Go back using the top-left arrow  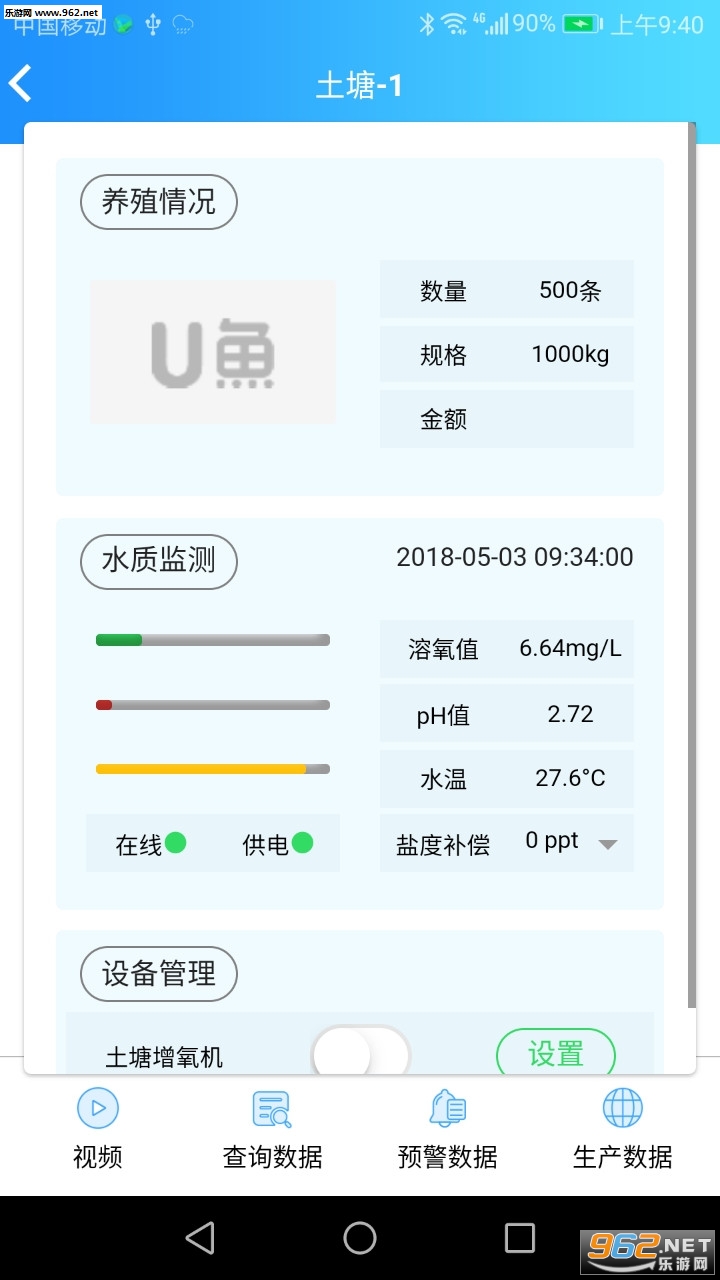[22, 84]
